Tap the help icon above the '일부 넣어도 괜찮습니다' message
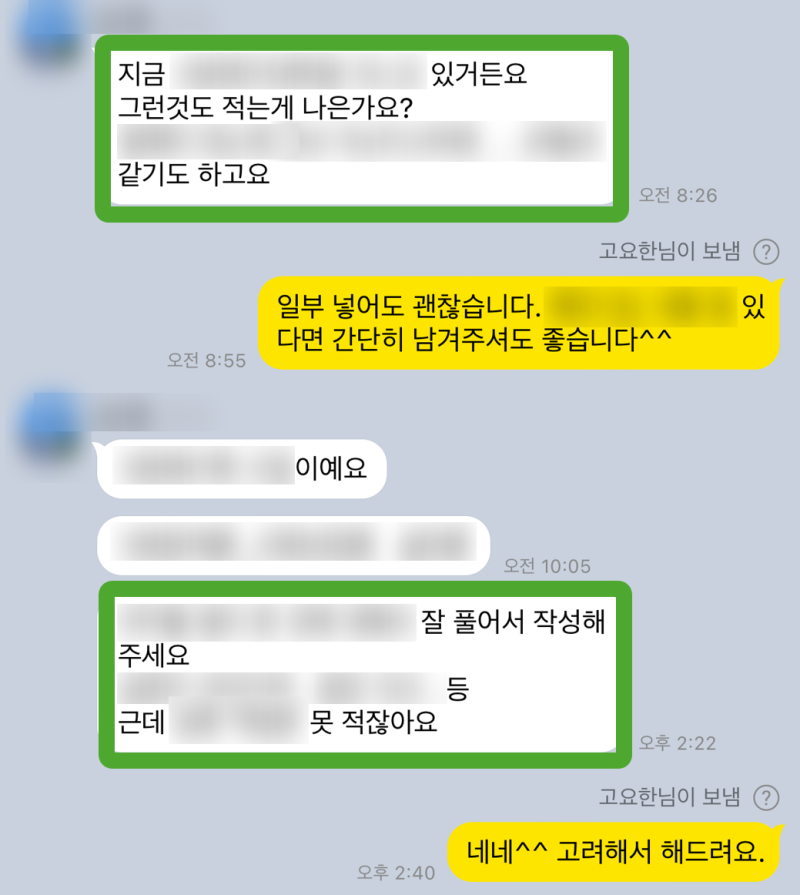 tap(766, 251)
